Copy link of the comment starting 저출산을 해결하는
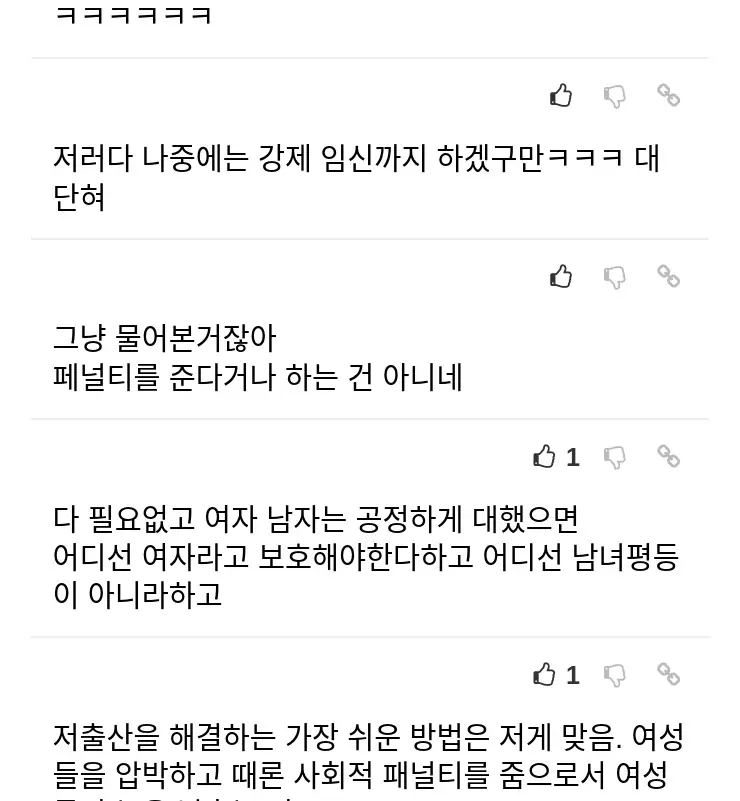 coord(668,674)
